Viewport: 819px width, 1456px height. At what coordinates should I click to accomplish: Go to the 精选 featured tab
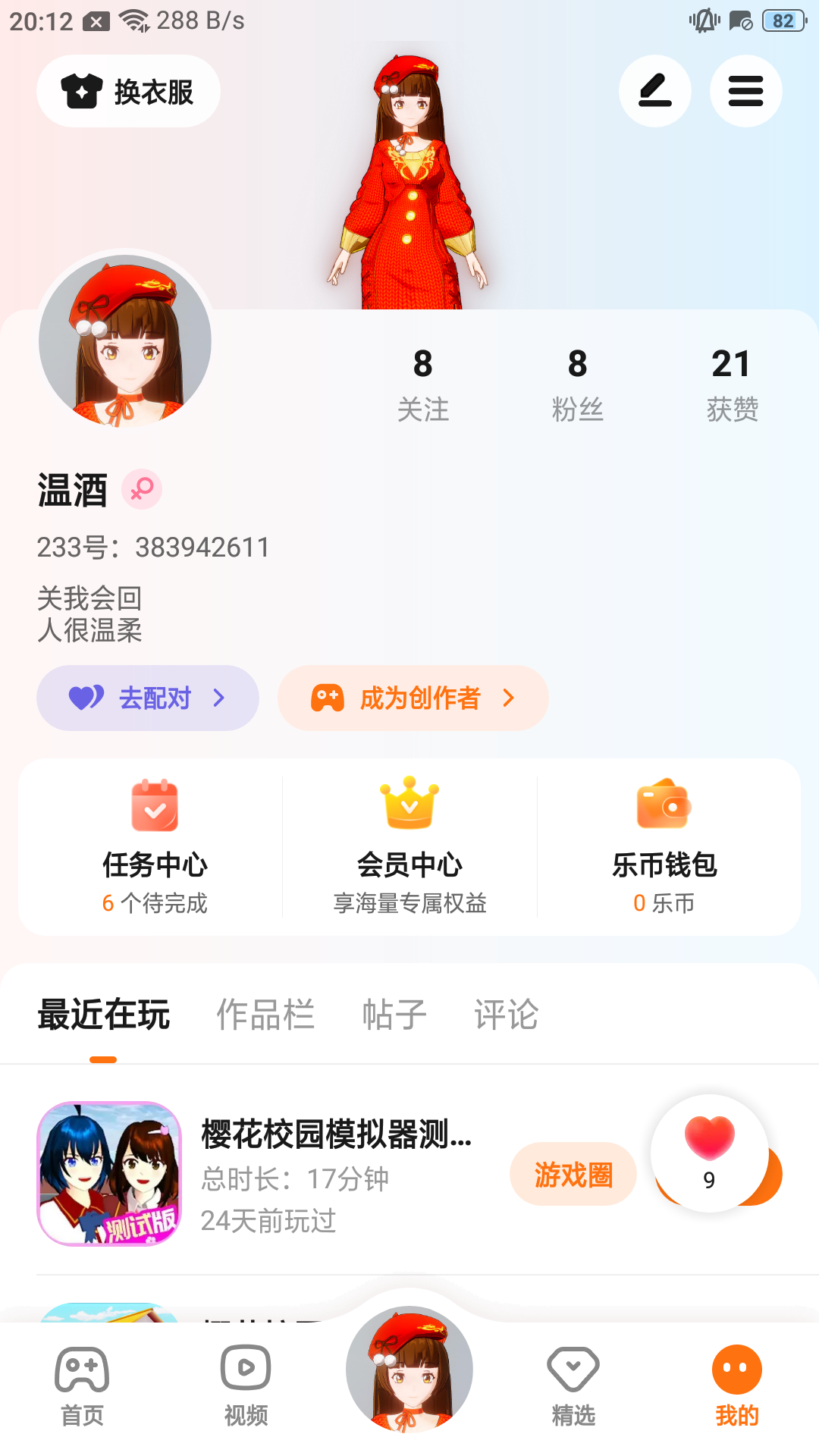[x=573, y=1386]
